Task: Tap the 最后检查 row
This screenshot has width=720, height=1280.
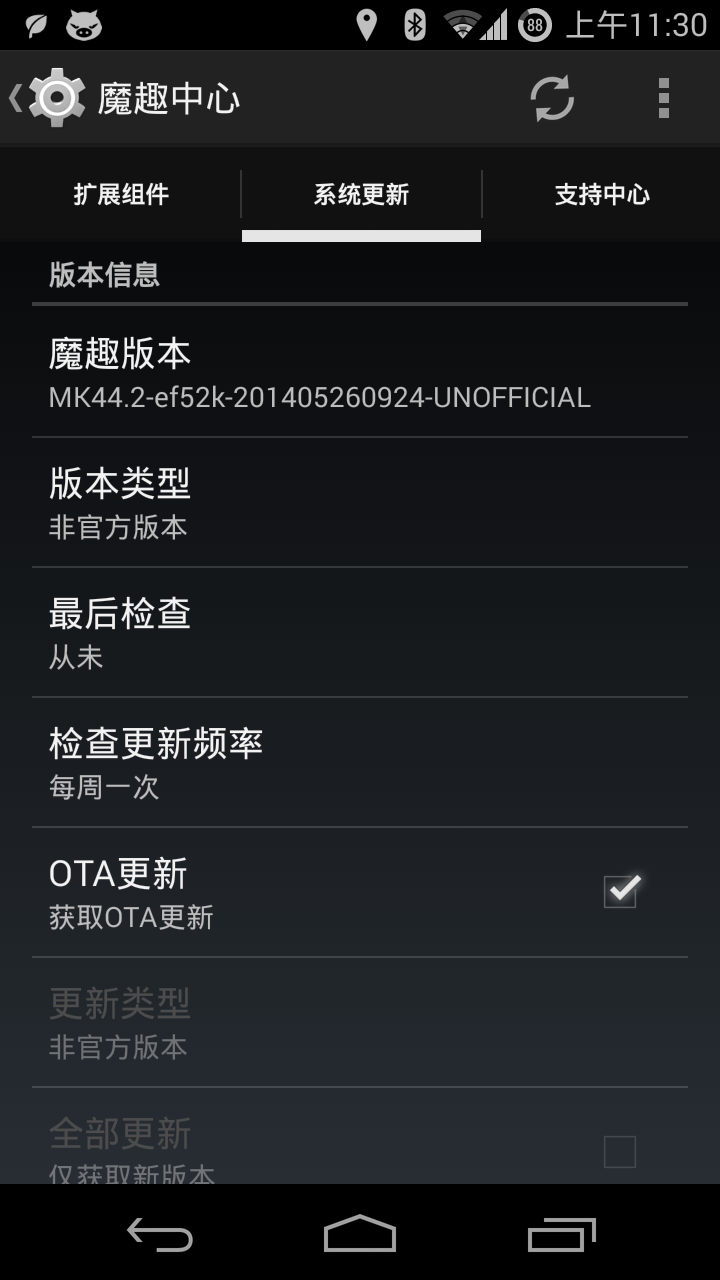Action: point(360,633)
